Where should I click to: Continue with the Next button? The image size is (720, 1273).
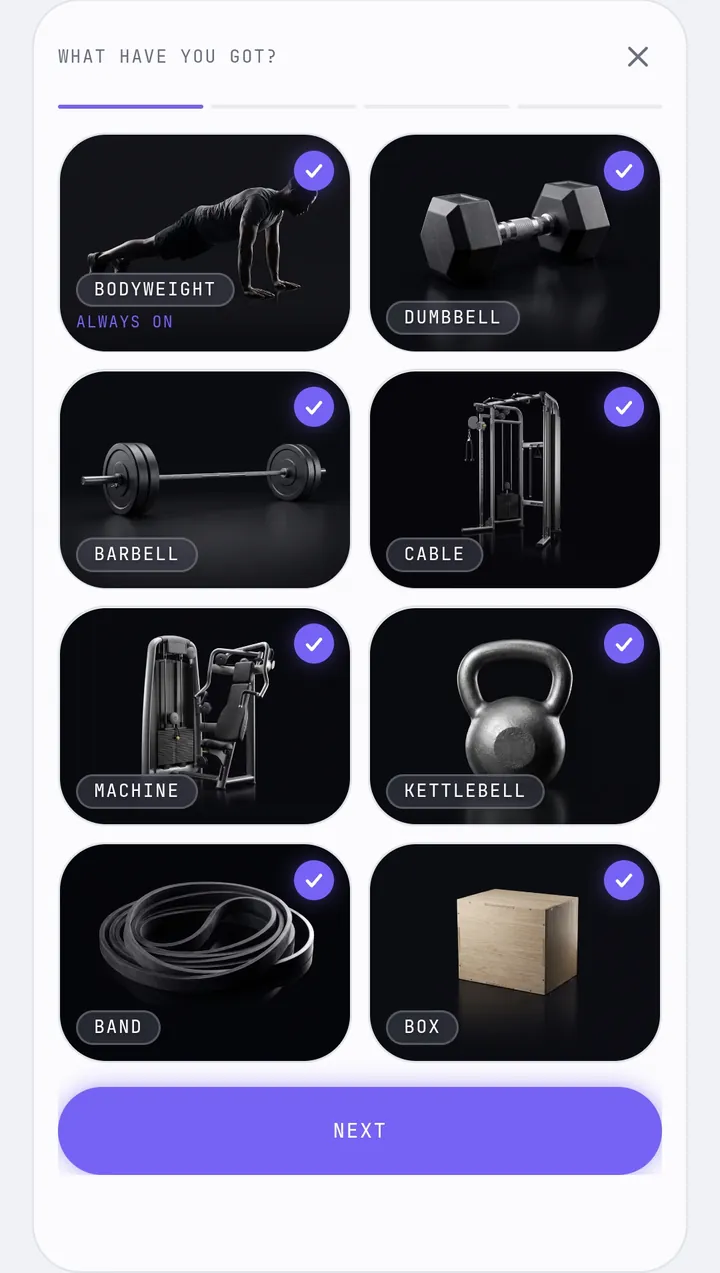360,1131
